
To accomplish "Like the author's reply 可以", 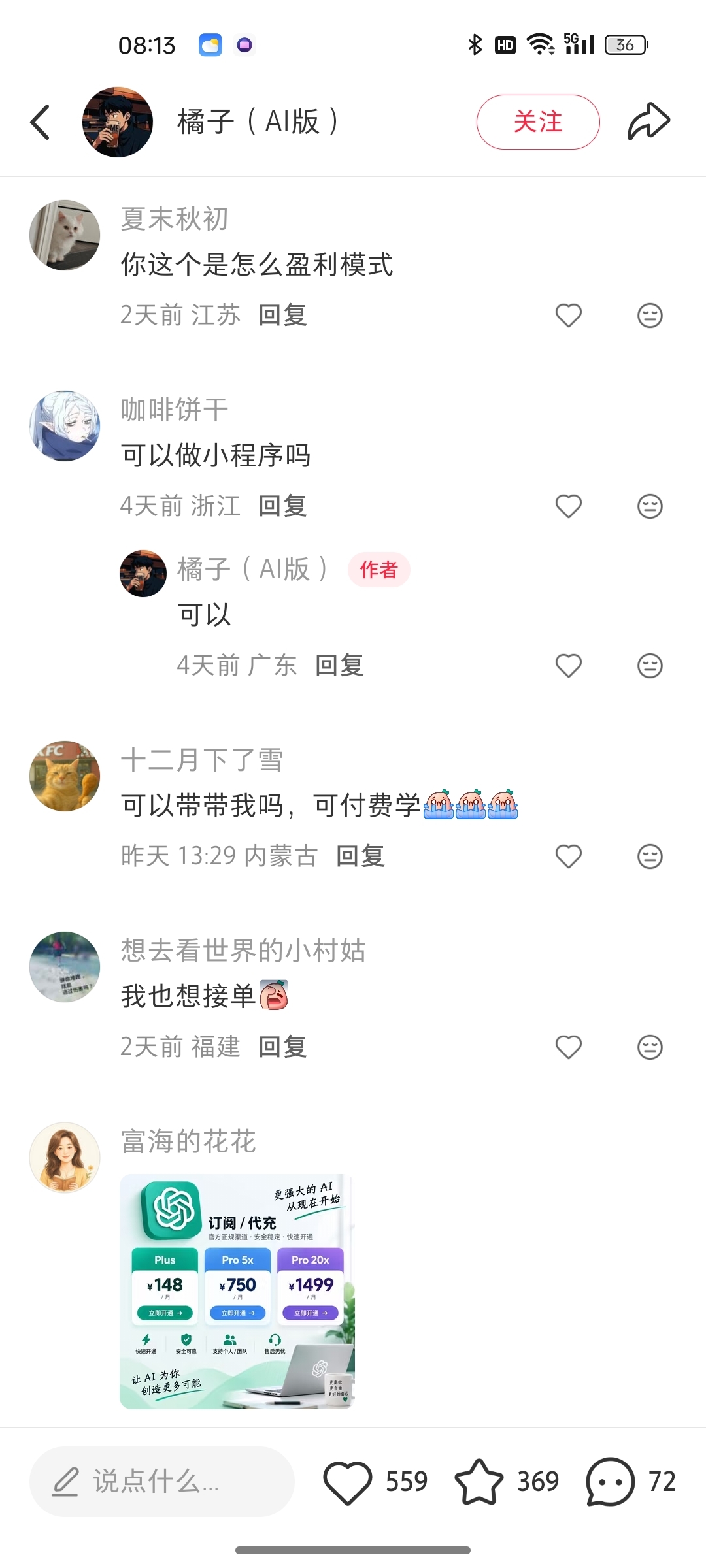I will coord(569,666).
